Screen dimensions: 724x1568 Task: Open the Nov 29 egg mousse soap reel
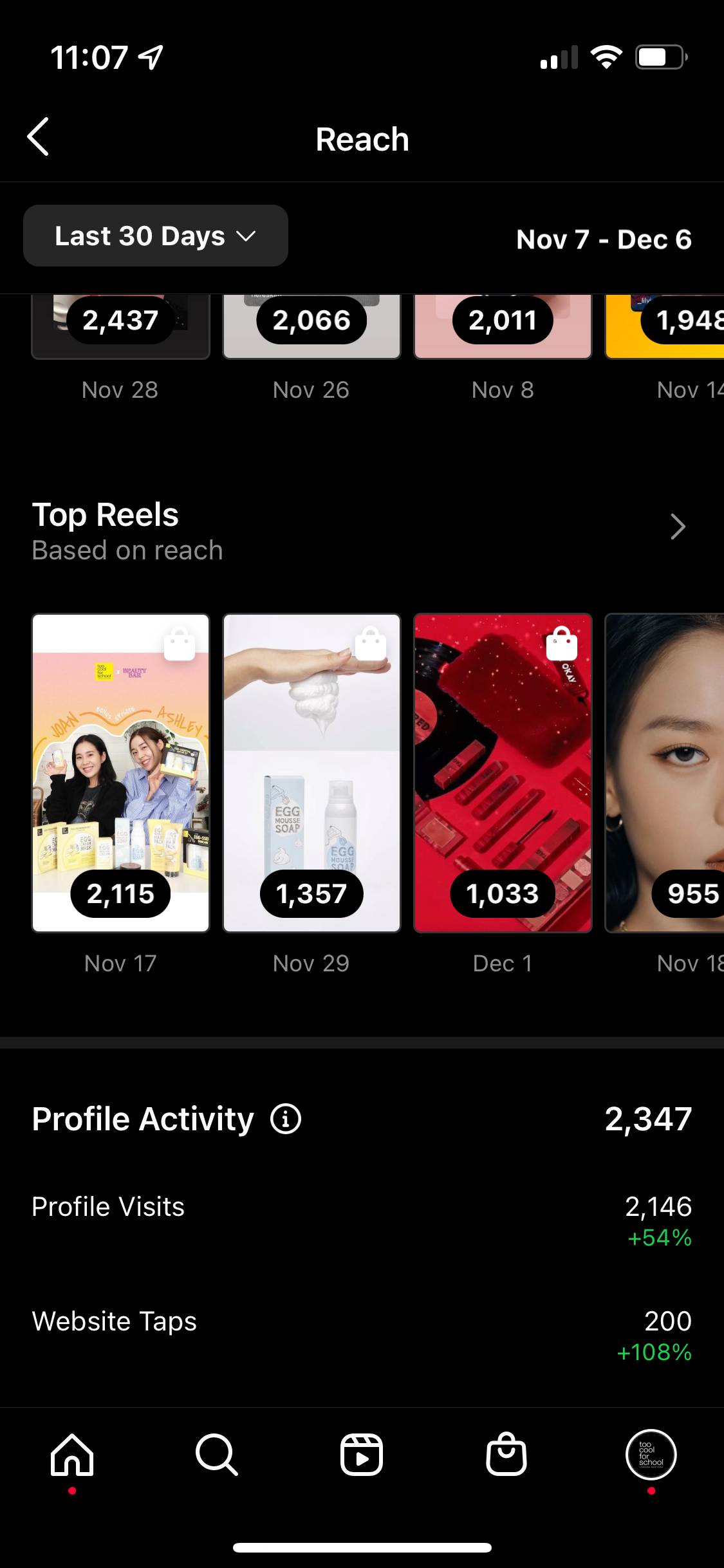311,773
